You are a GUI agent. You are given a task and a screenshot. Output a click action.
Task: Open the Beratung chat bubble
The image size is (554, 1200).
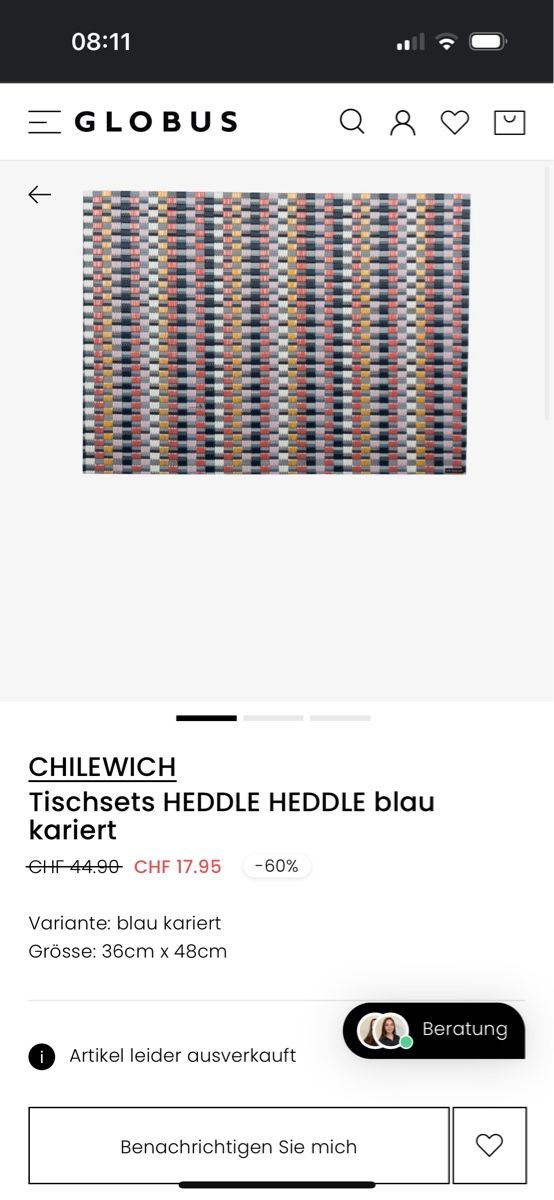click(x=434, y=1030)
